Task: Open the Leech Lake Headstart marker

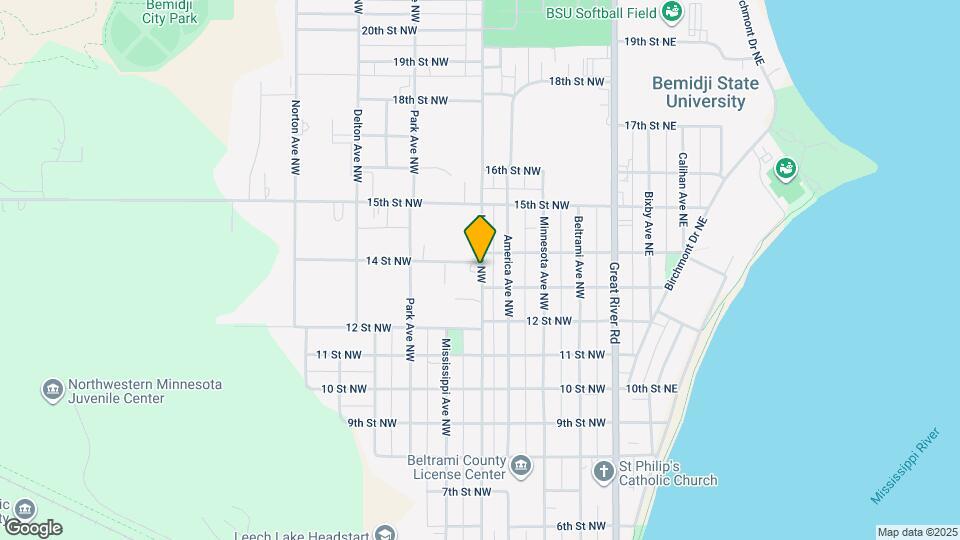Action: point(385,534)
